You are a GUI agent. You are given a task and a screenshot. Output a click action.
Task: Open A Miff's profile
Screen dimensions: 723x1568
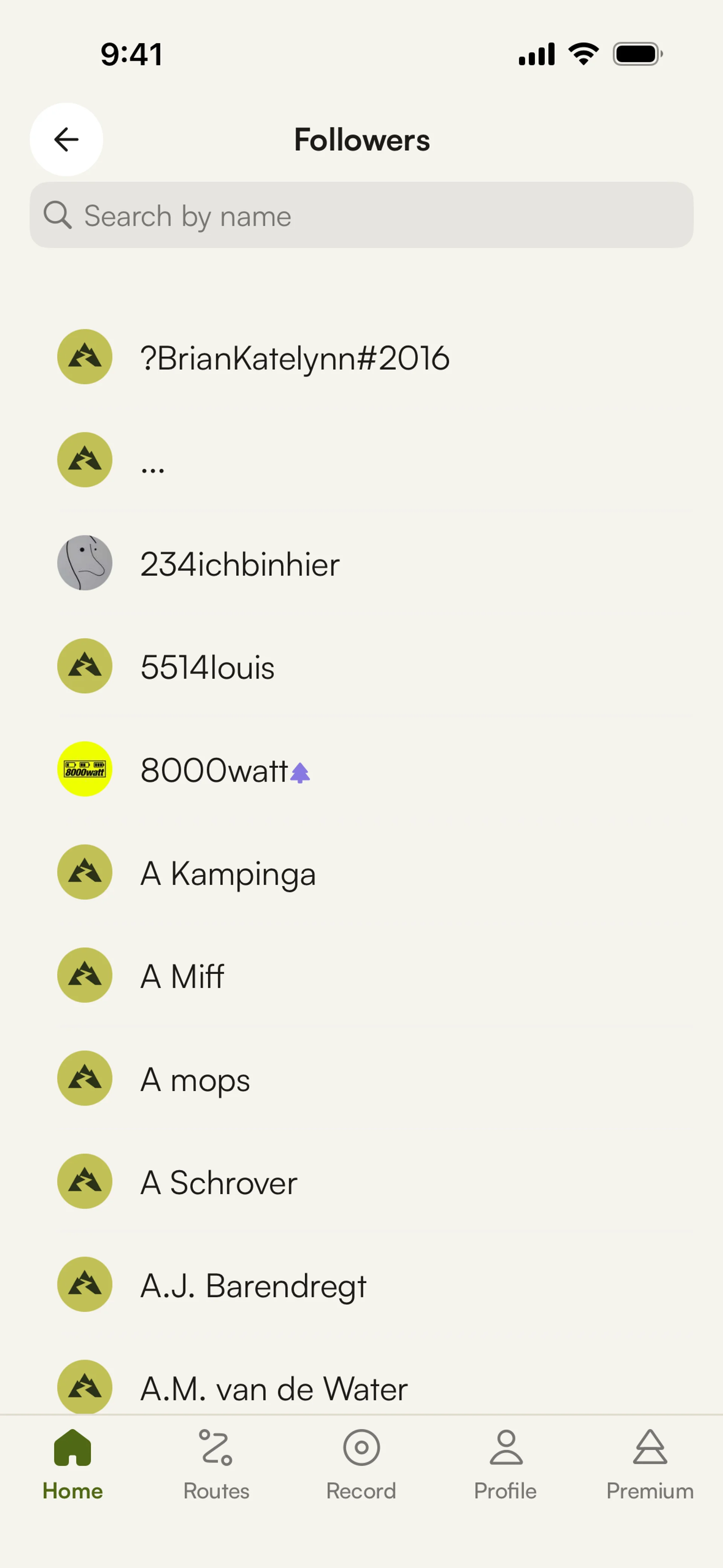(x=361, y=975)
